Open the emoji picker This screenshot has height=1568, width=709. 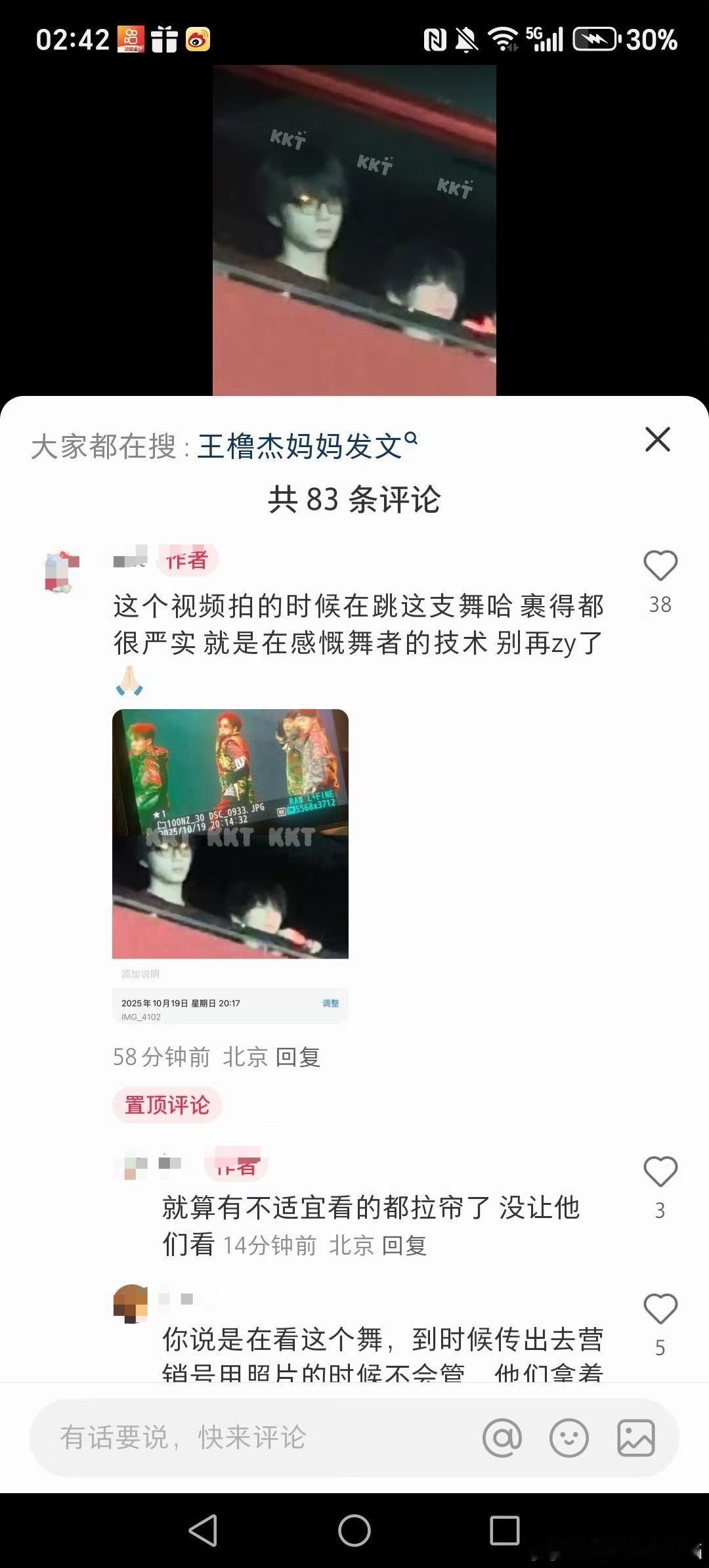pyautogui.click(x=569, y=1437)
